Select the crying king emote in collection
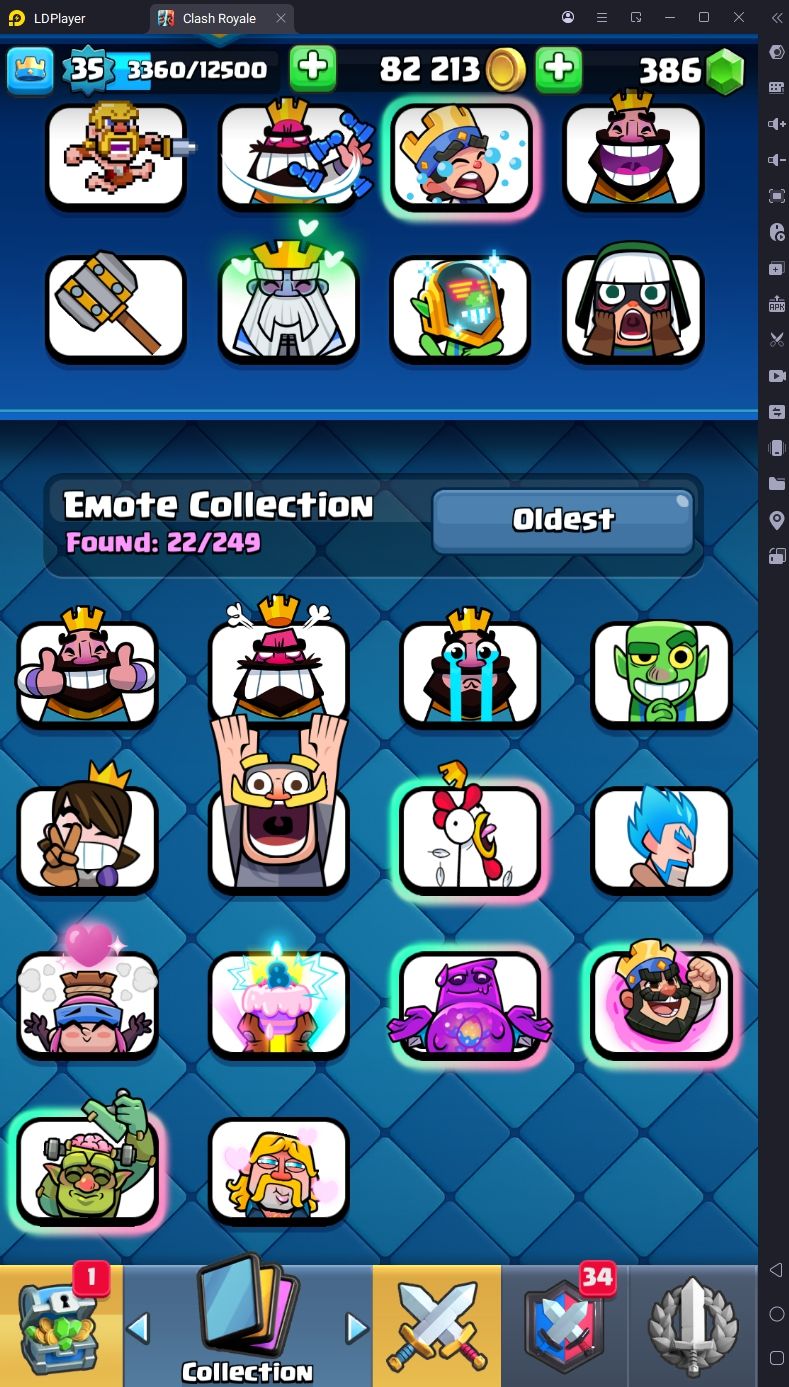The image size is (789, 1387). 470,672
